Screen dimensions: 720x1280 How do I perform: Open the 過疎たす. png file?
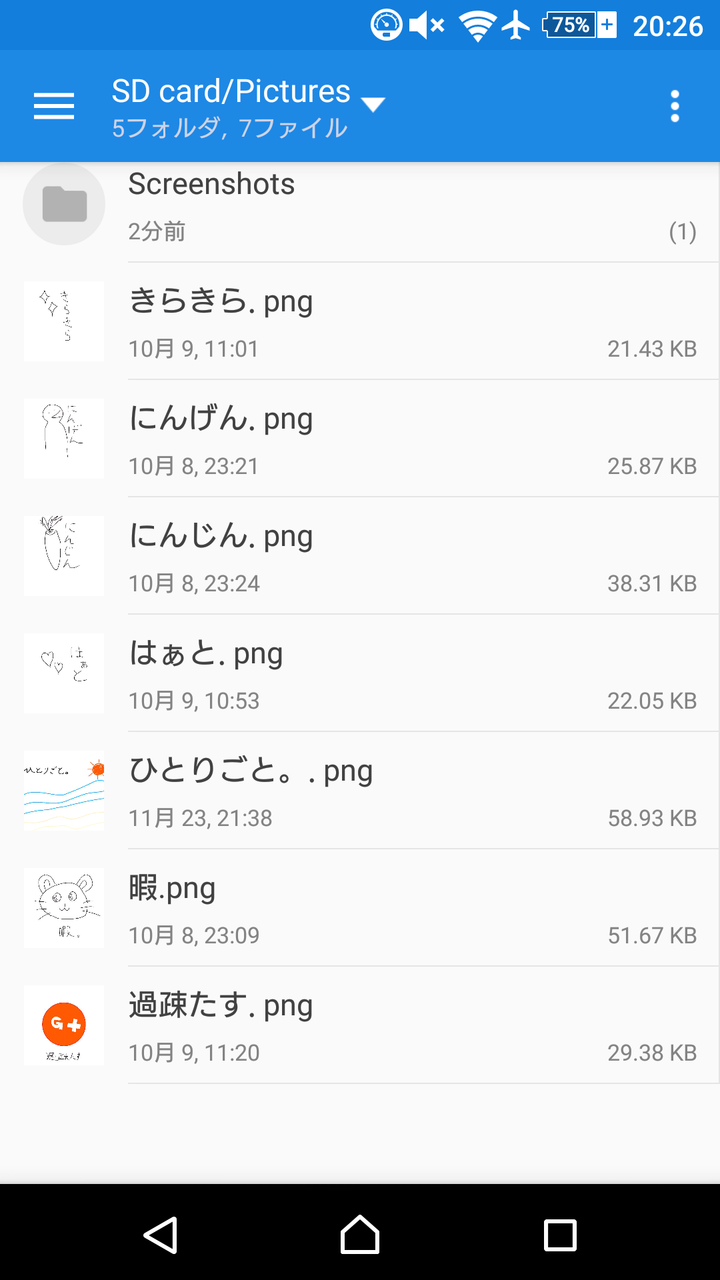(x=360, y=1026)
